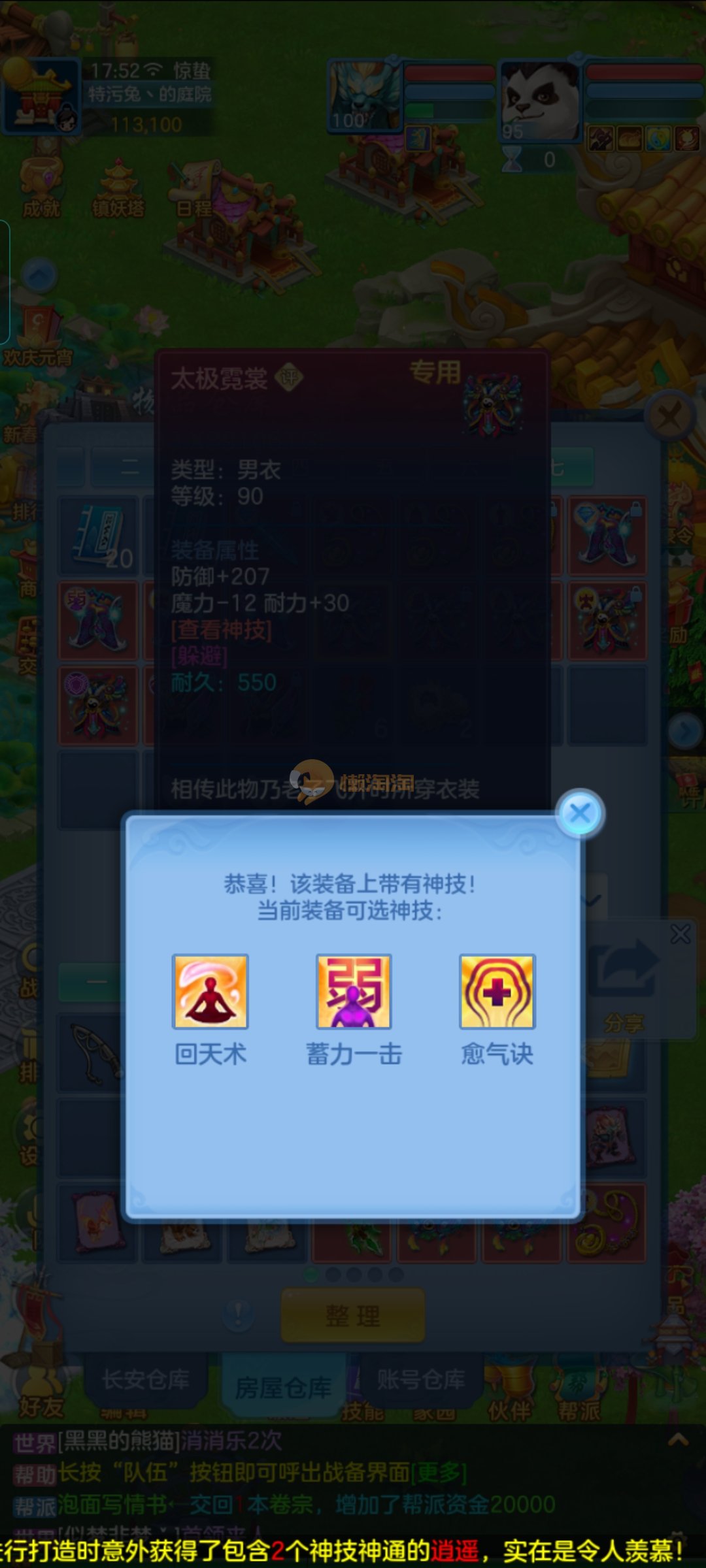Select the 回天术 skill icon
This screenshot has width=706, height=1568.
tap(210, 991)
